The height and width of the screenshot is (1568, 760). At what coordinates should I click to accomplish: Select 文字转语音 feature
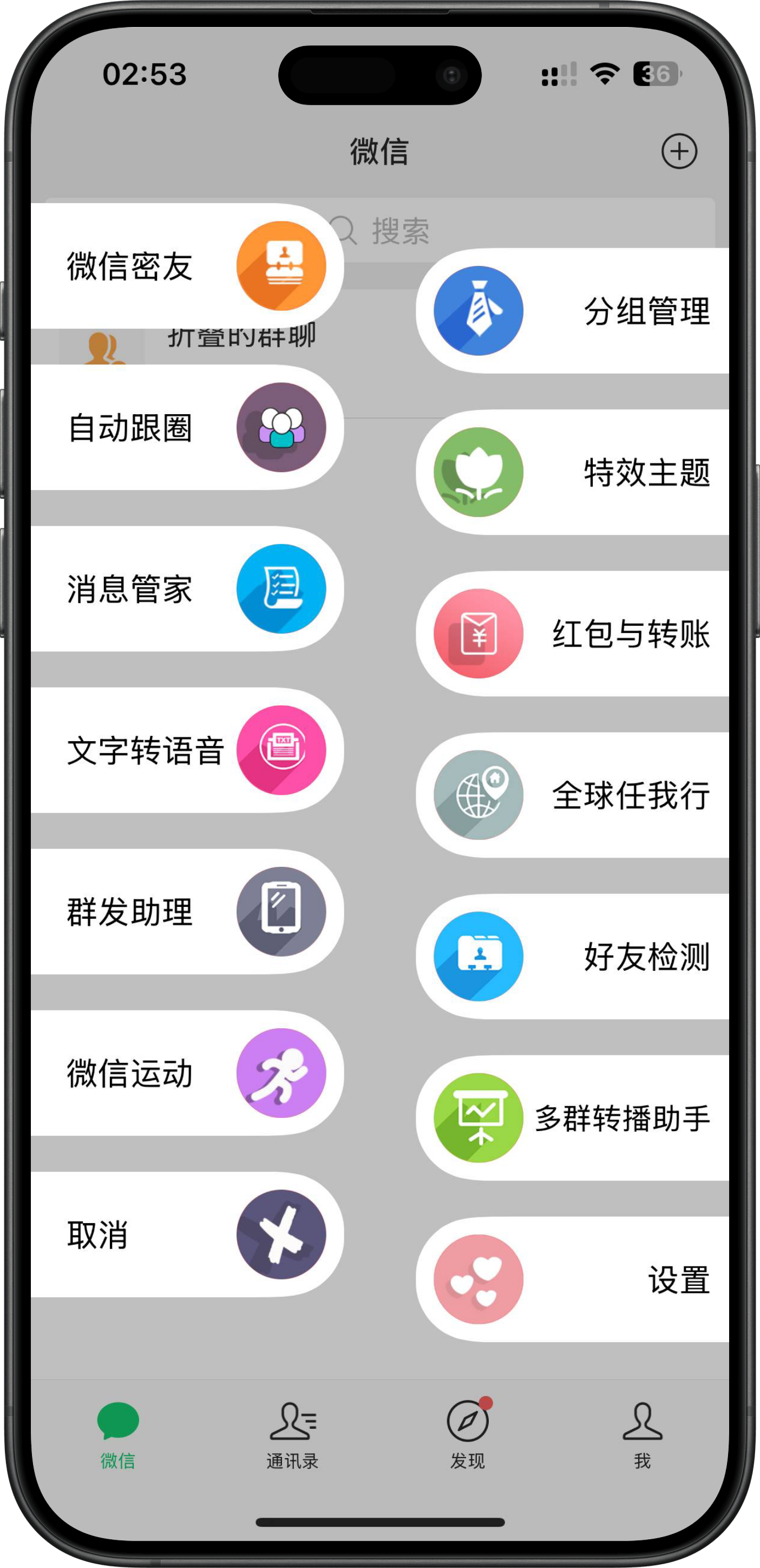pyautogui.click(x=182, y=750)
